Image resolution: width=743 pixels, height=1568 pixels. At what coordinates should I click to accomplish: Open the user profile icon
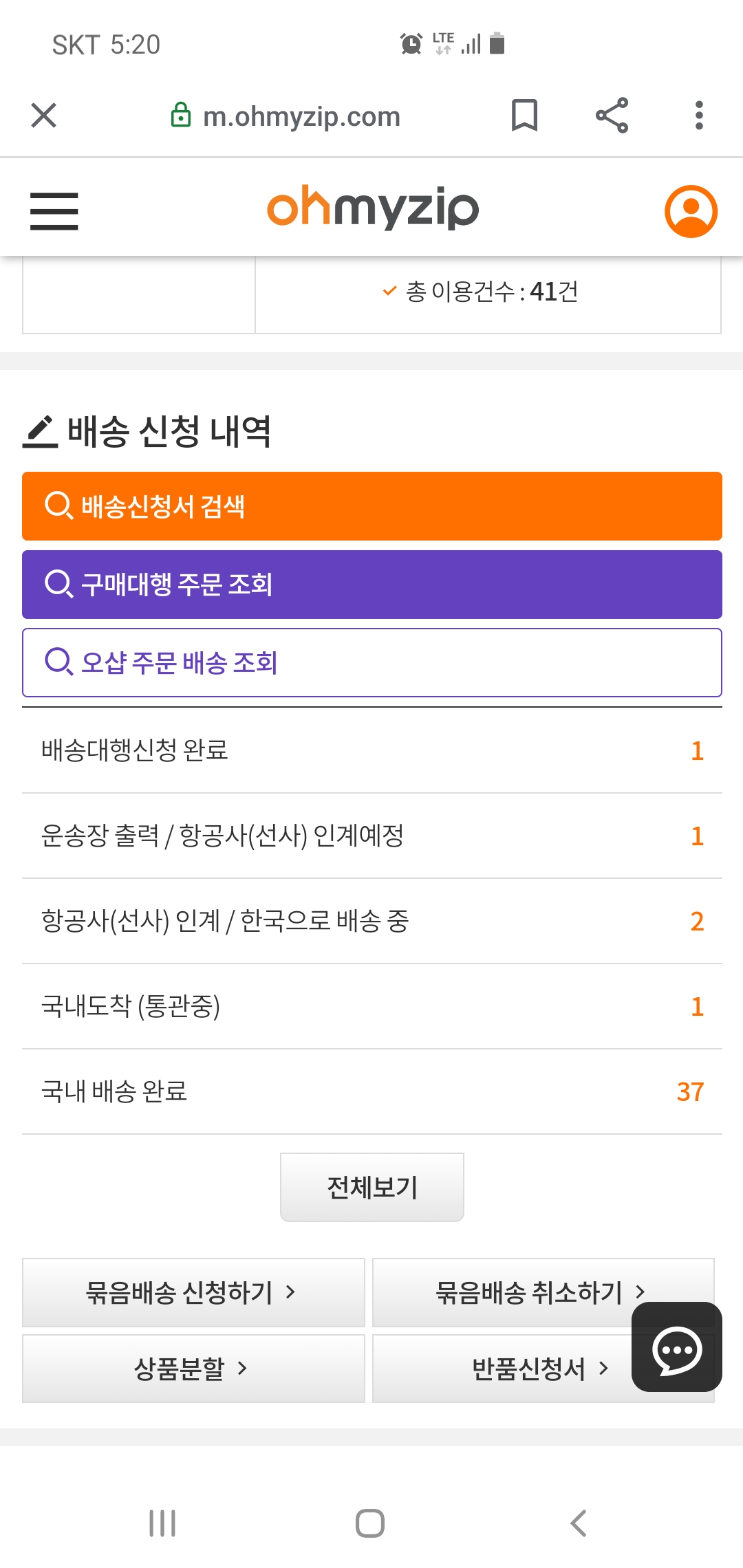tap(691, 211)
